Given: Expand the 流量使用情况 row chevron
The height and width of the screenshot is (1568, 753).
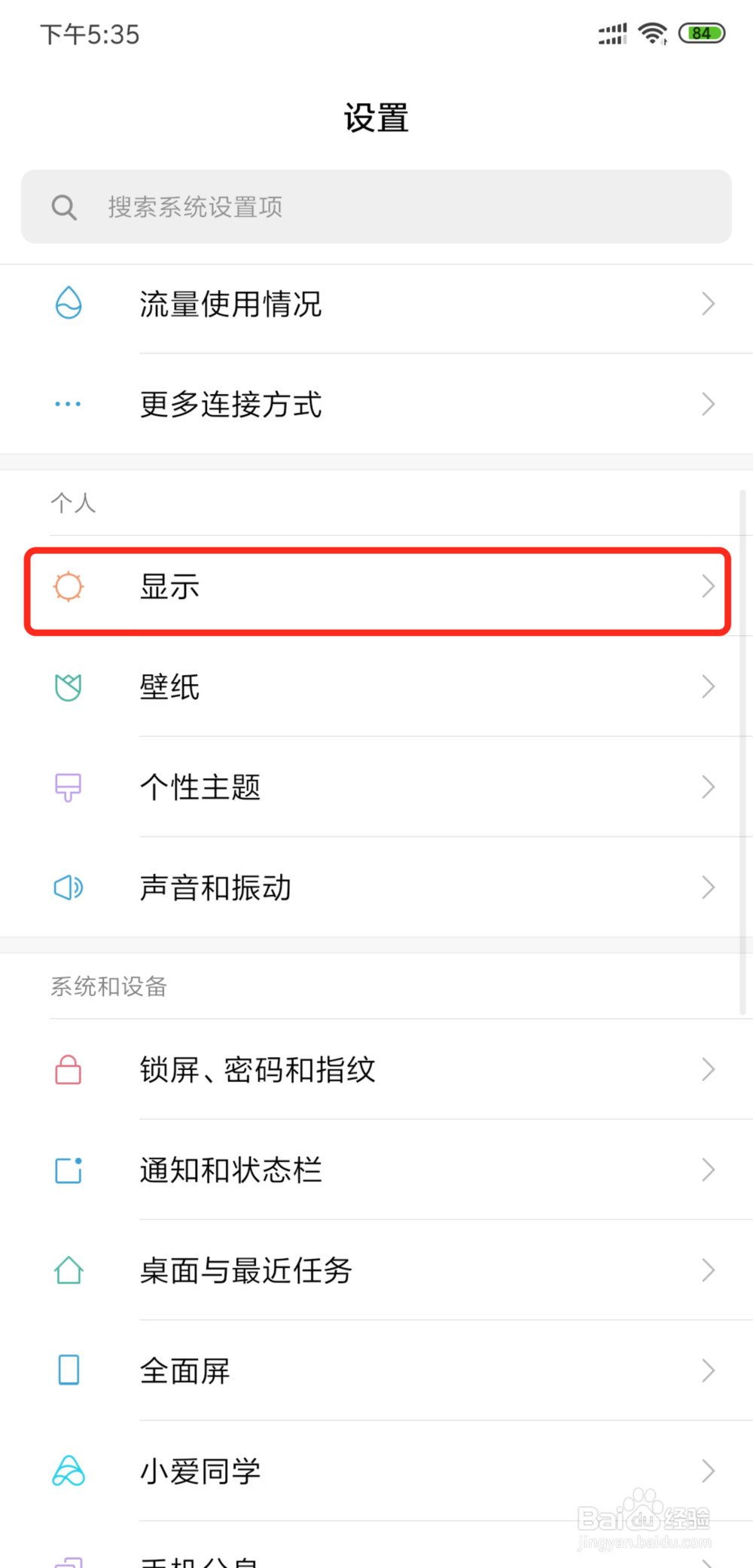Looking at the screenshot, I should pyautogui.click(x=707, y=304).
